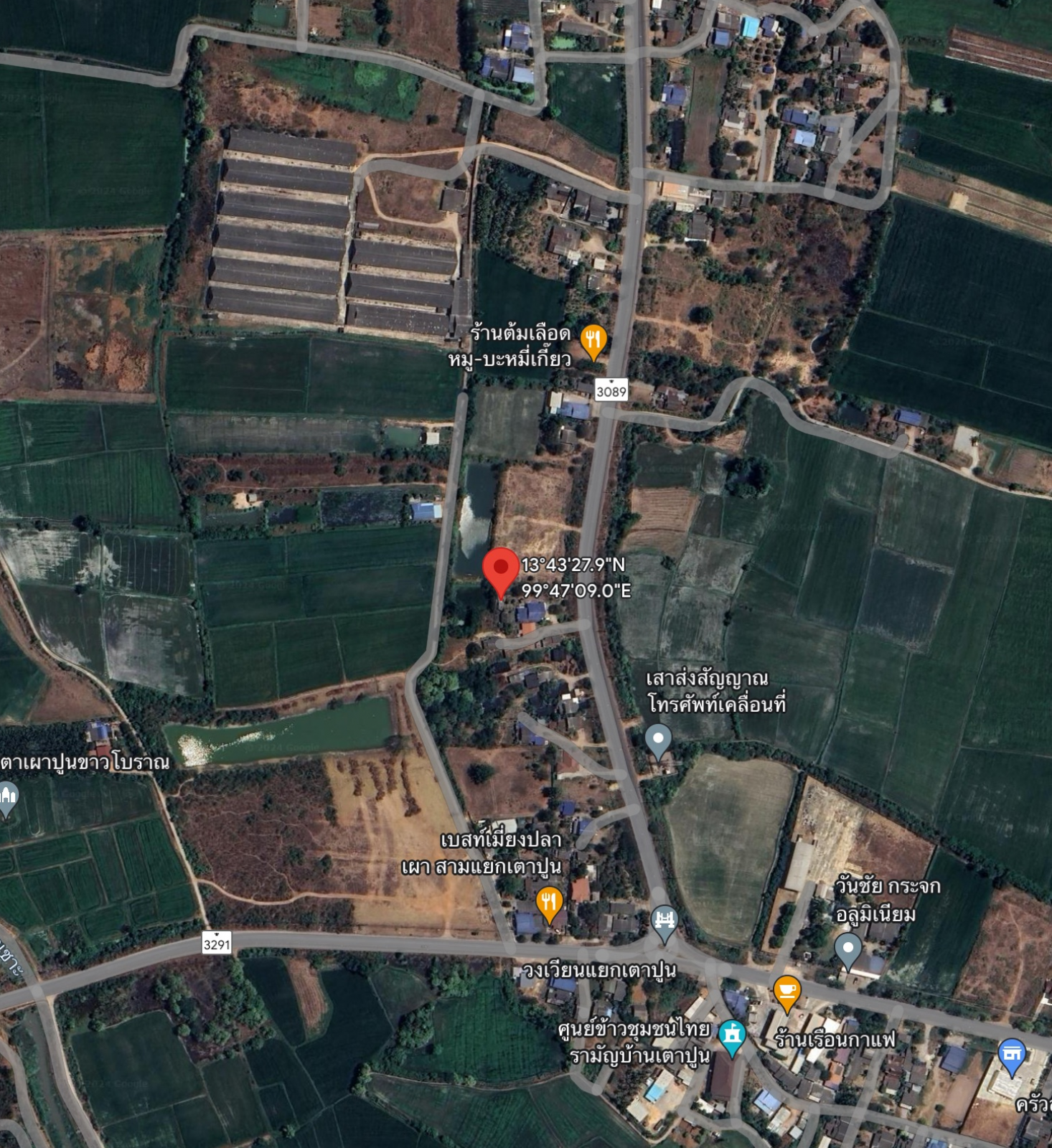Open the ศูนย์ข้าวชุมชนไทยรามัญบ้านเตาปูน marker
The width and height of the screenshot is (1052, 1148).
click(731, 1035)
